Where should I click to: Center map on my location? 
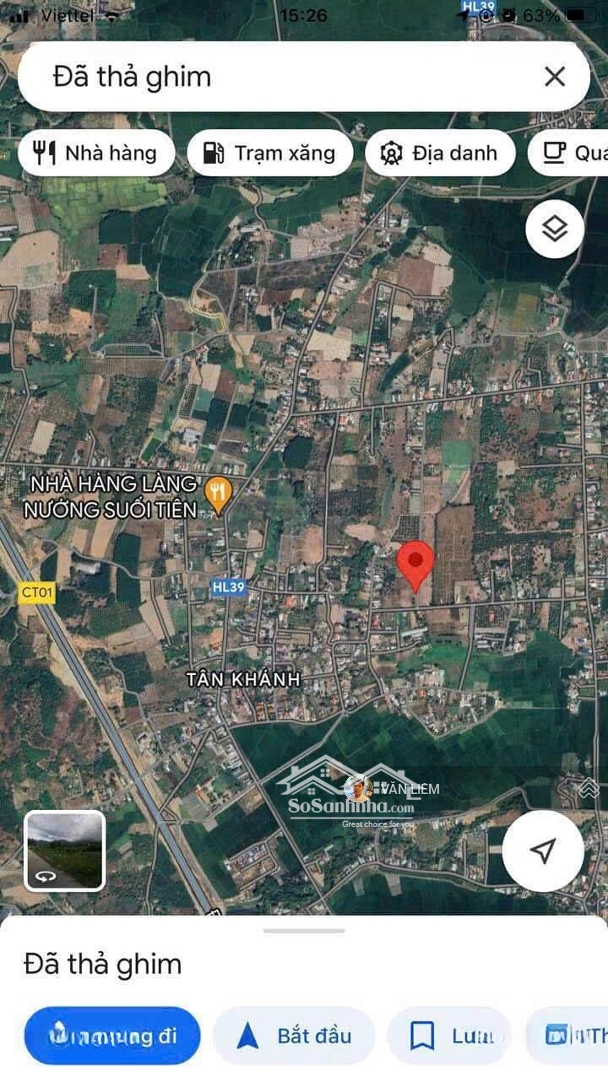point(543,851)
